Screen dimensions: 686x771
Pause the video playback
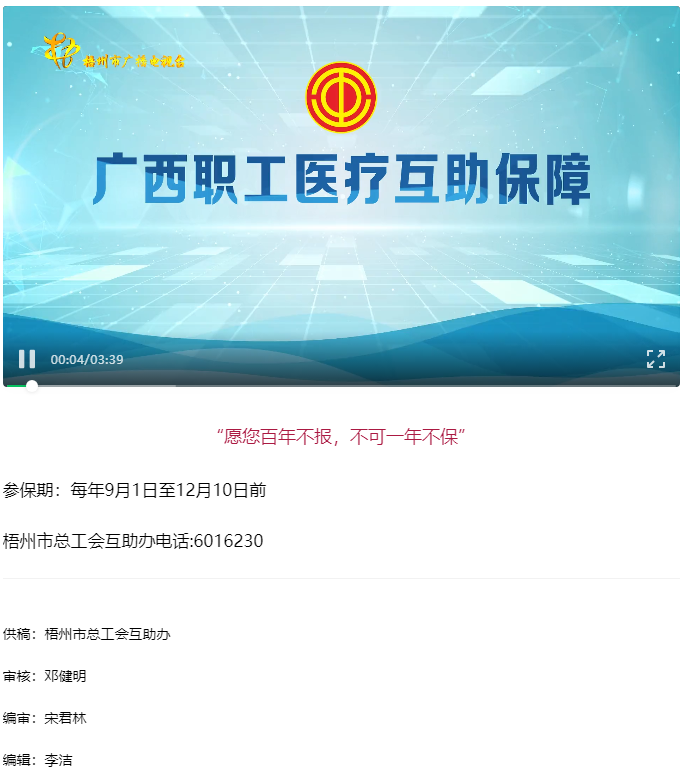point(27,359)
